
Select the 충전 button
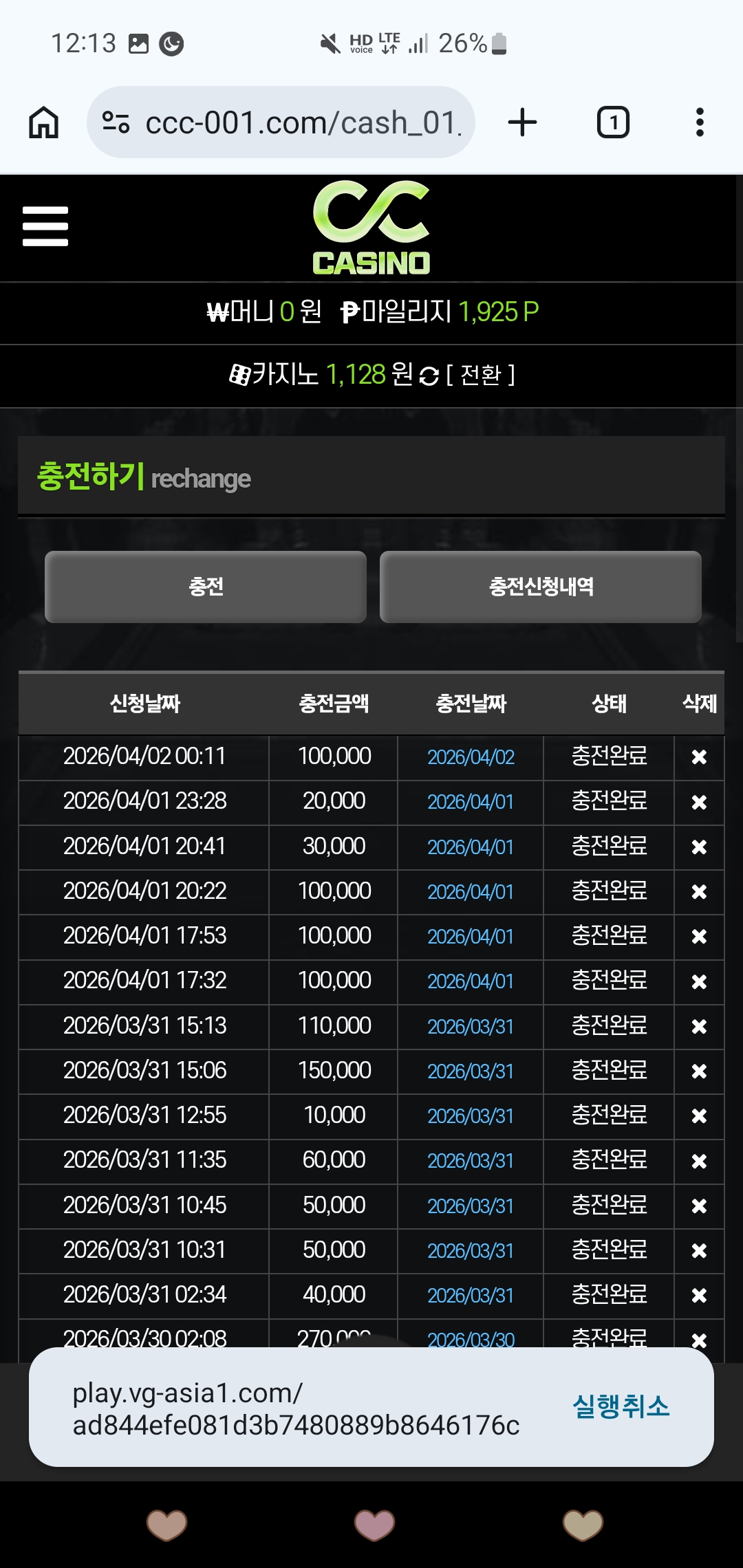[206, 587]
